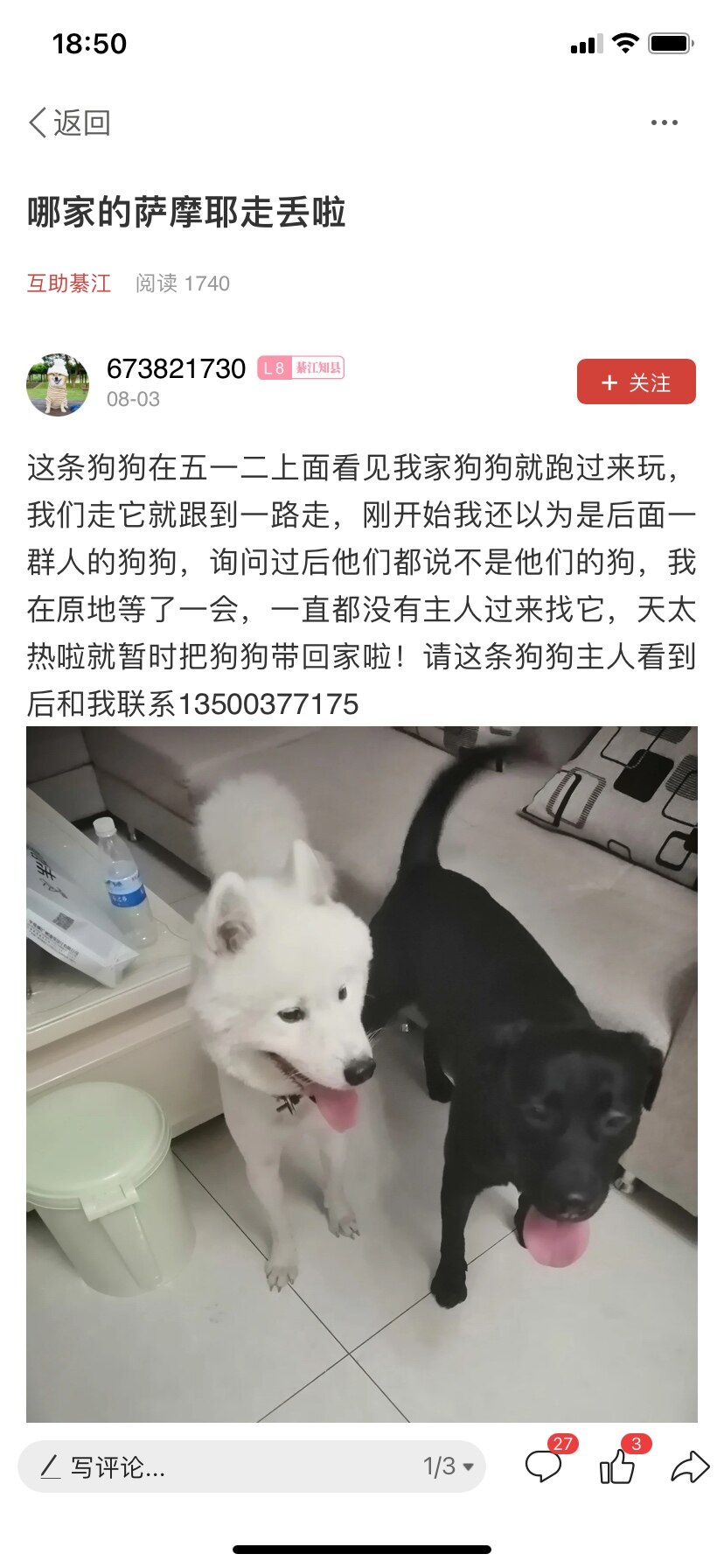Open the three-dot overflow menu

664,122
